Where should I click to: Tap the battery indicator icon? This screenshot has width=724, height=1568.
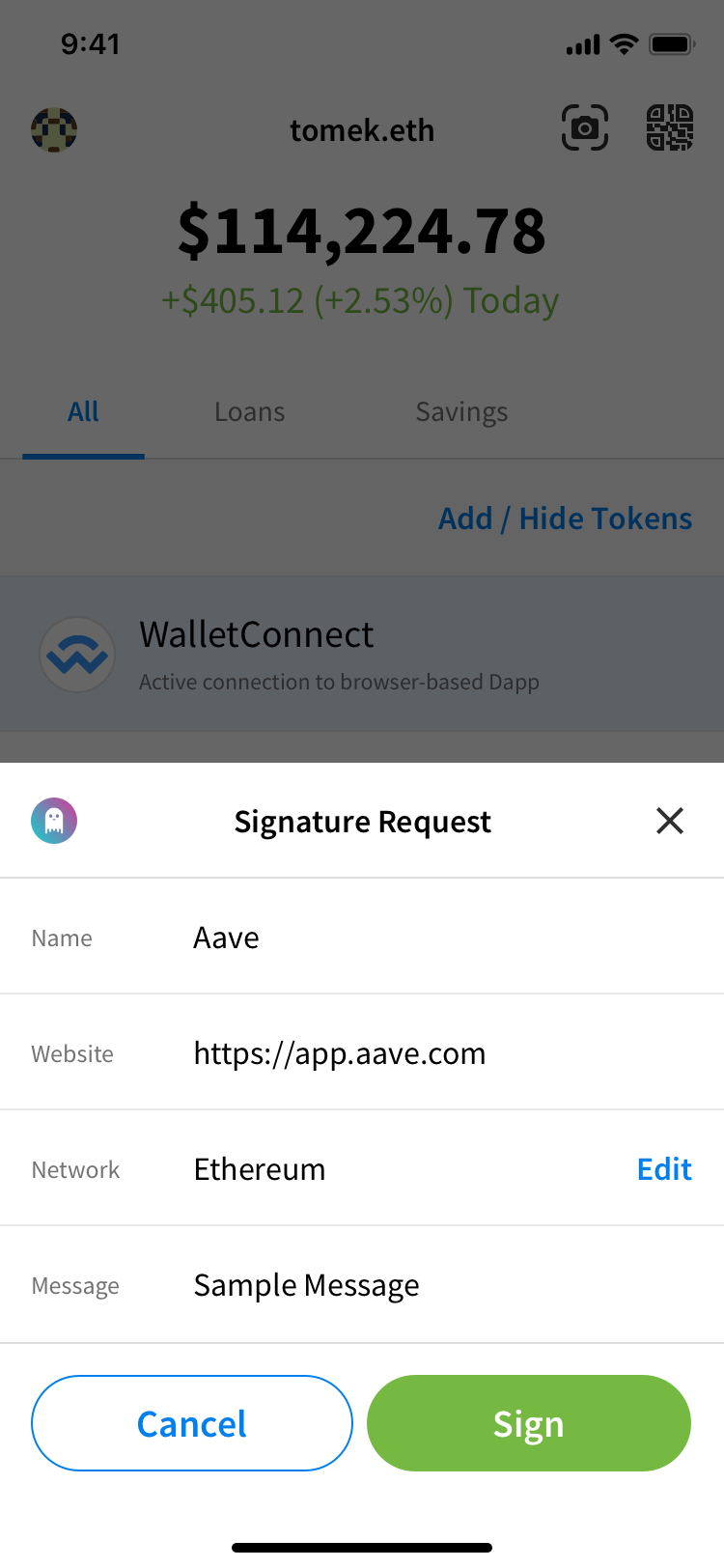click(671, 42)
